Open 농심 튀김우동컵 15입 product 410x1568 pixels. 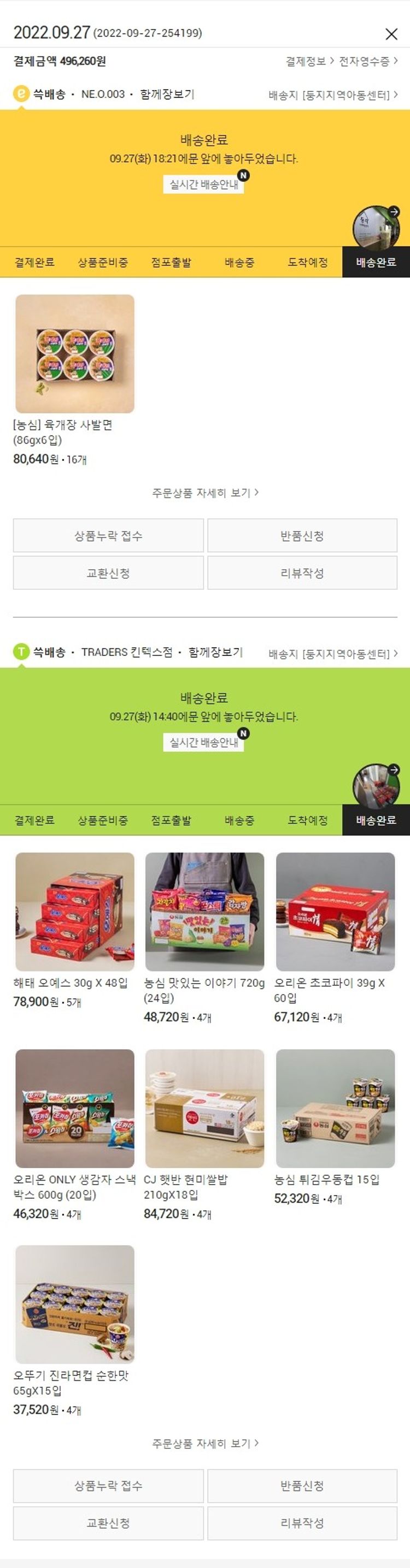[x=335, y=1109]
